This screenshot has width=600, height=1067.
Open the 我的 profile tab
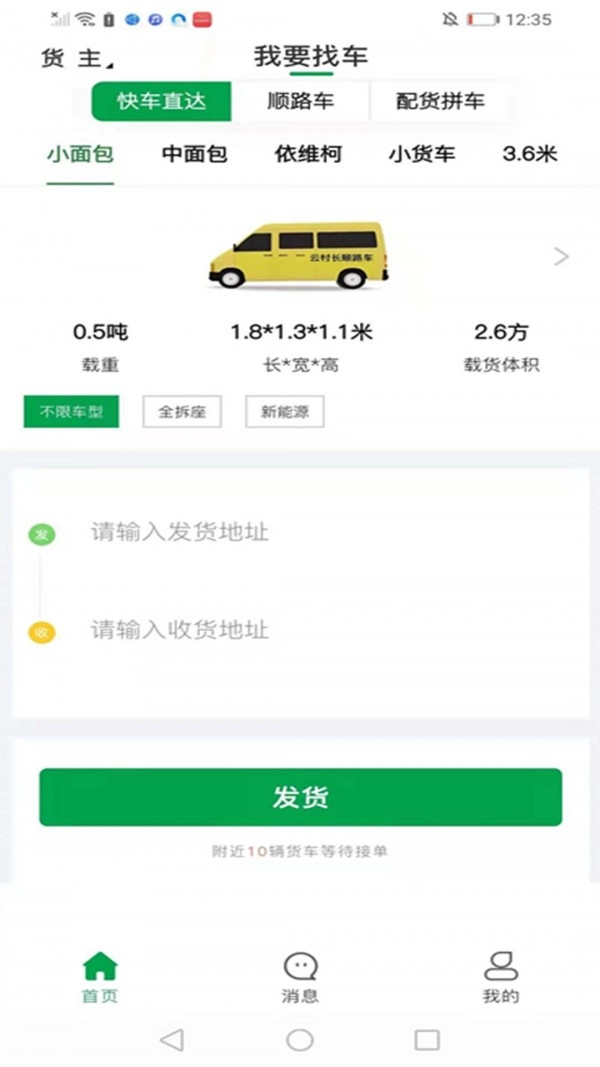(501, 977)
